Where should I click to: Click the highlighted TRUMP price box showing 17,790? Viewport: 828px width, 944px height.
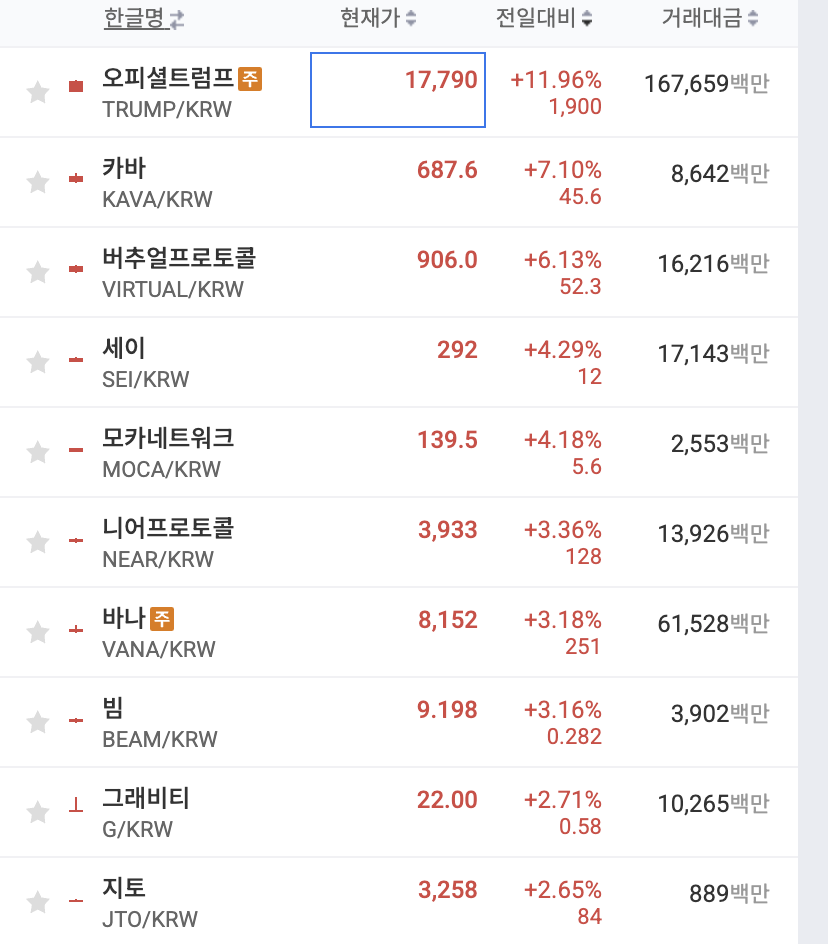(x=397, y=89)
